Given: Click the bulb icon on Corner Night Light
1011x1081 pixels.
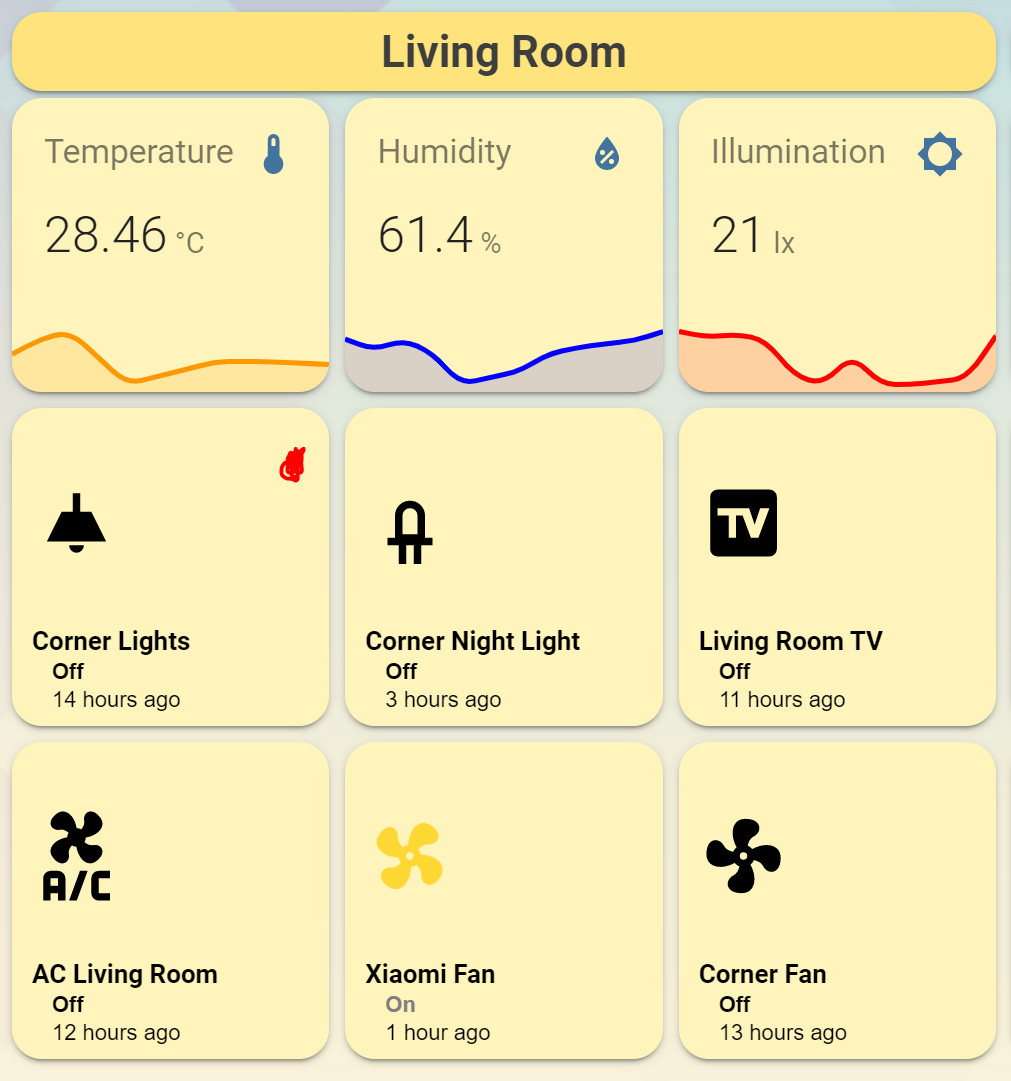Looking at the screenshot, I should pyautogui.click(x=410, y=532).
